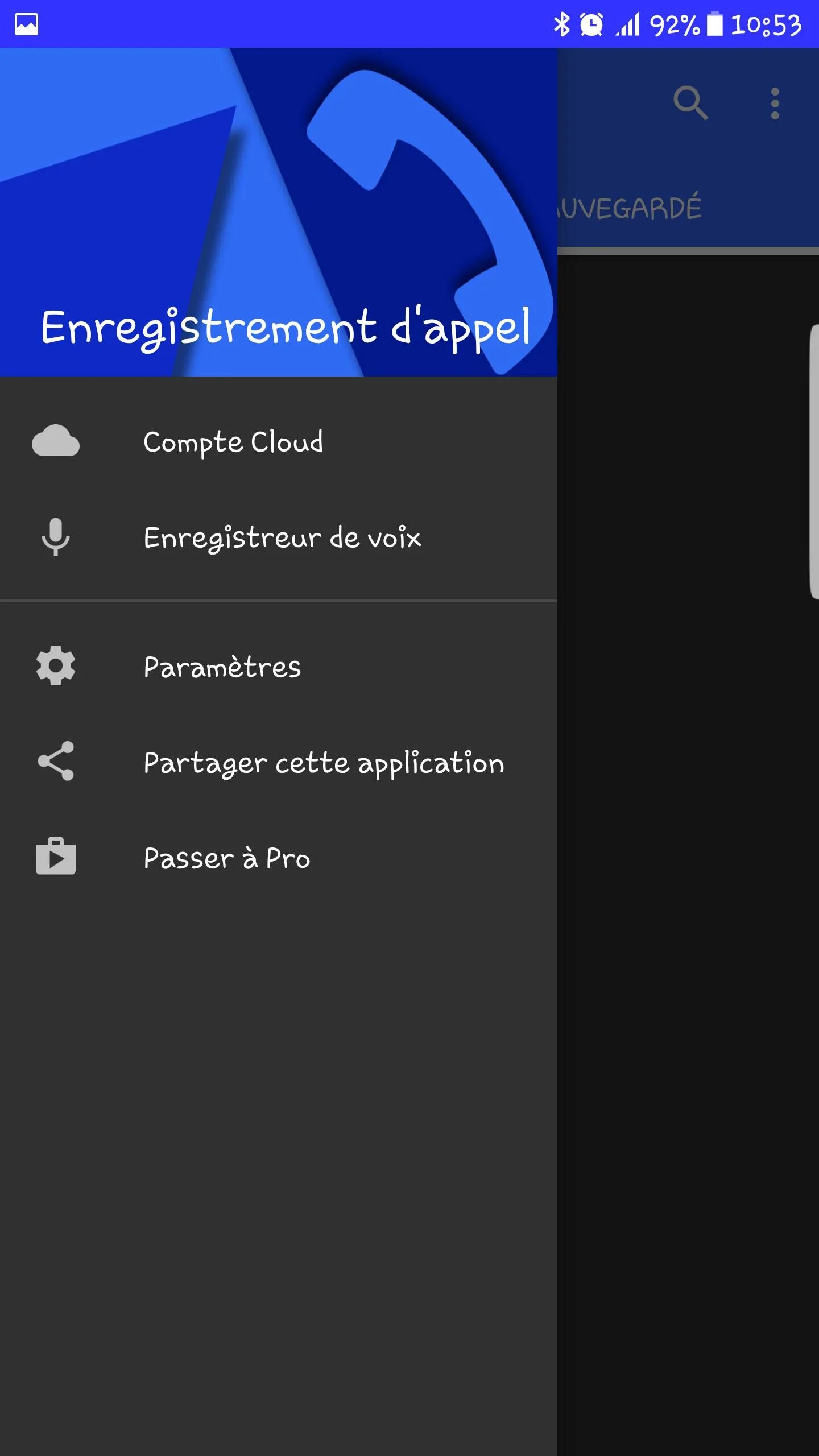This screenshot has height=1456, width=819.
Task: Switch to the Sauvegardé tab
Action: pos(631,208)
